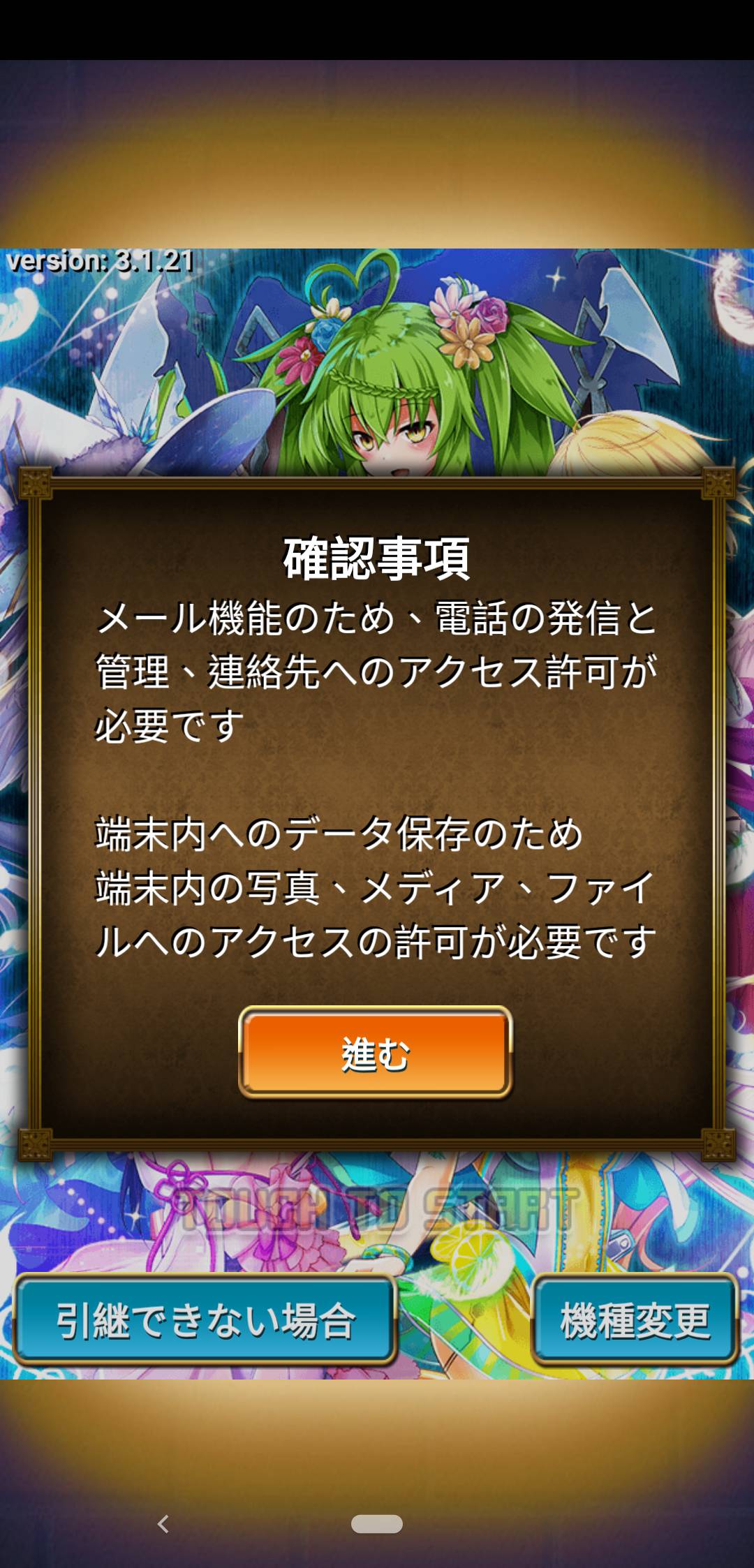Go back with the system back arrow

[x=163, y=1524]
